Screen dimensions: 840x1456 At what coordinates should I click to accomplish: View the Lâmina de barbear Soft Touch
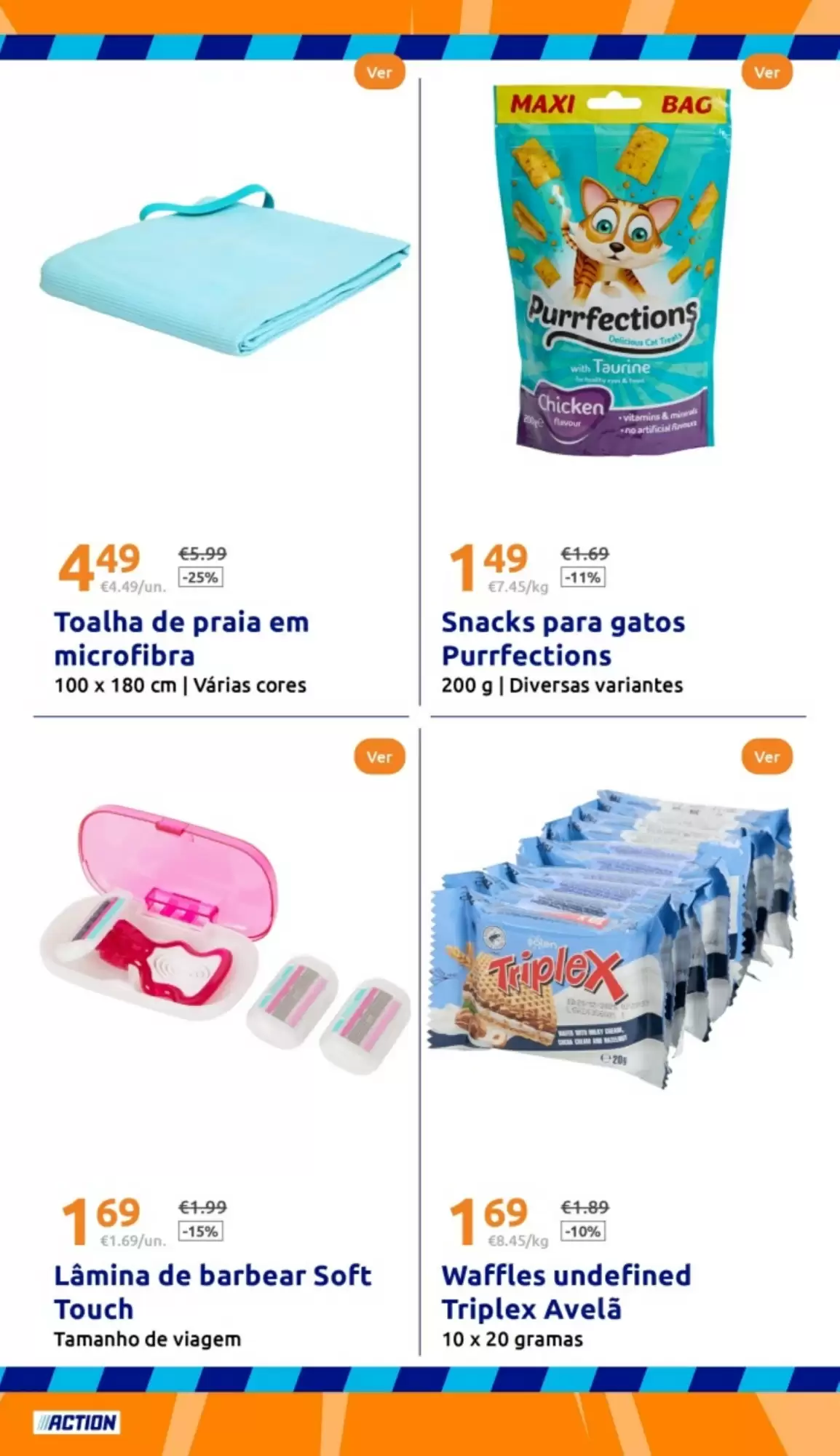pos(379,757)
